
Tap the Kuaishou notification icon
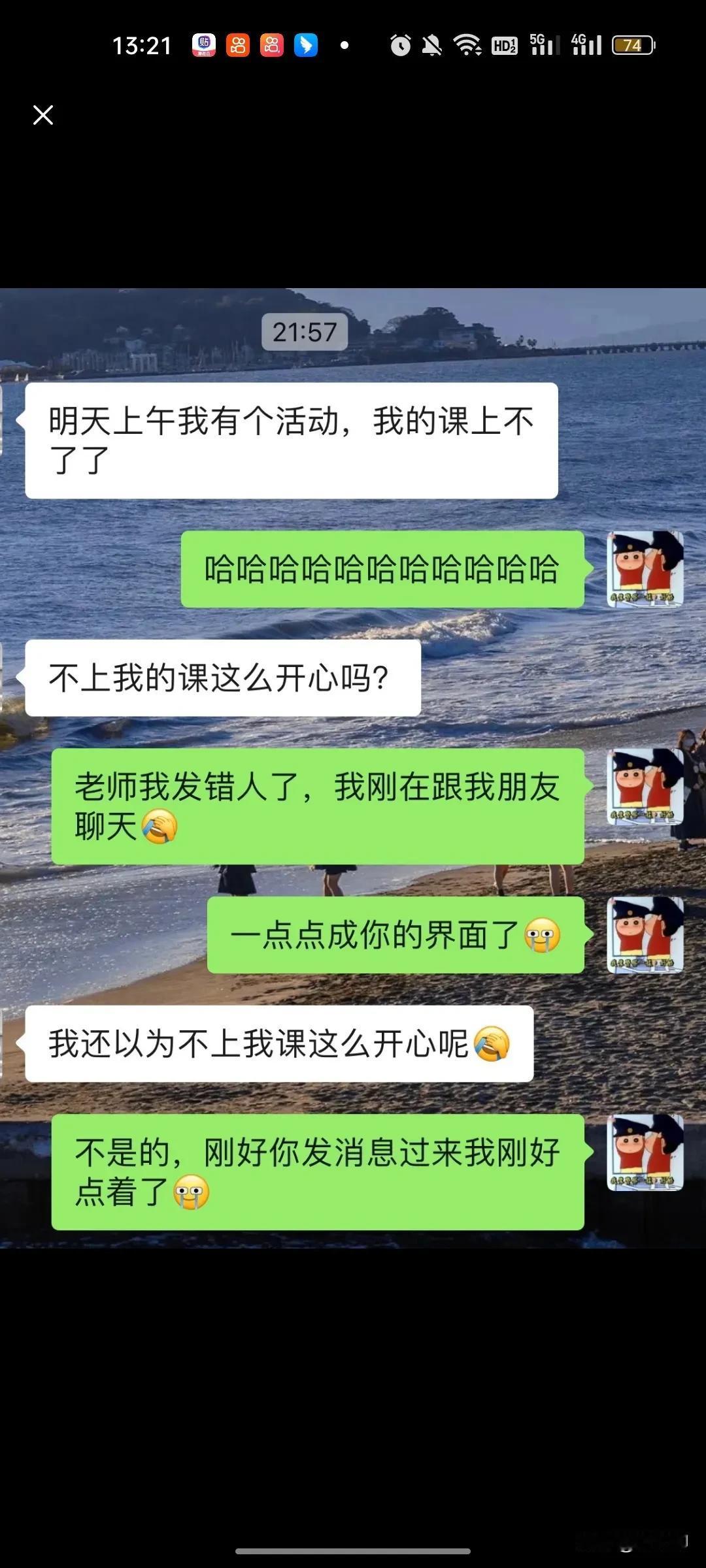pyautogui.click(x=237, y=44)
